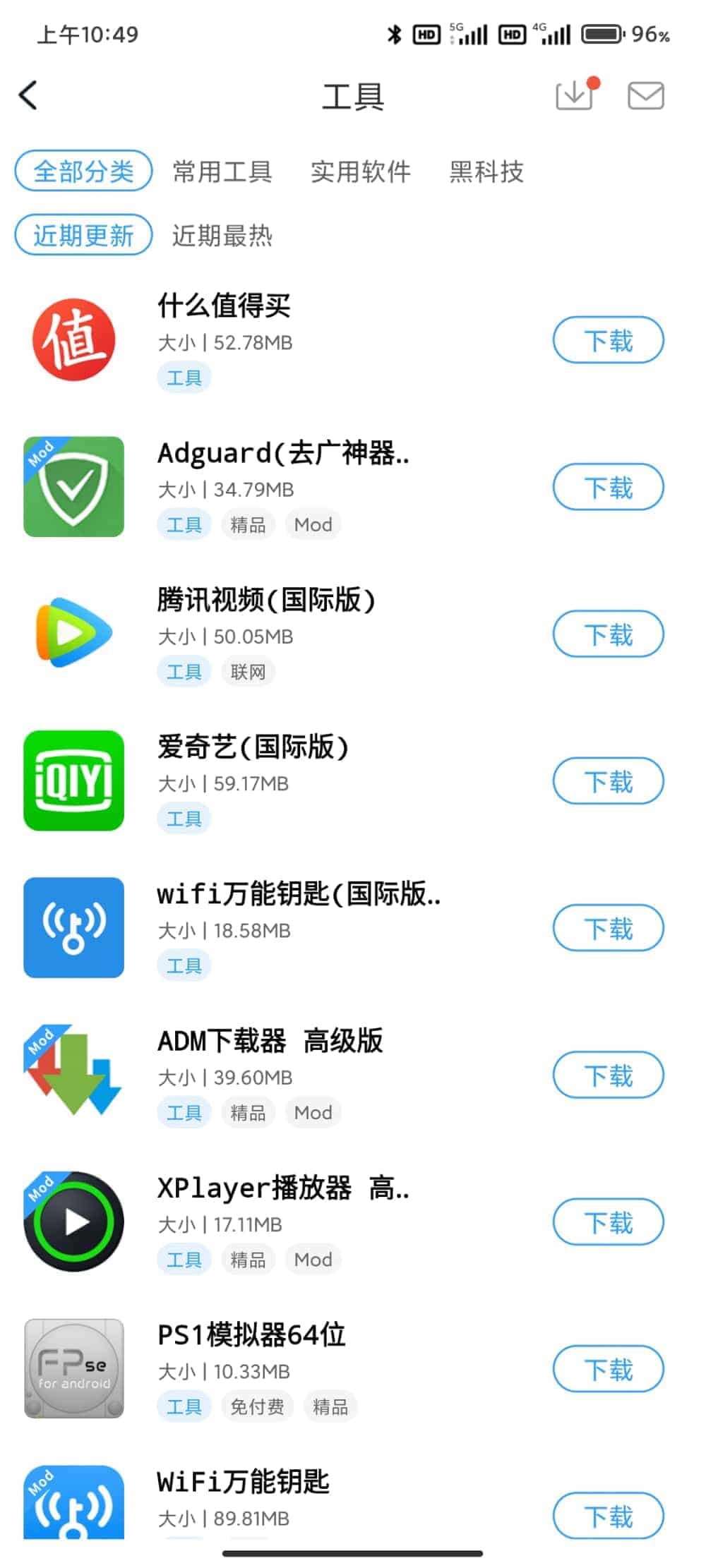Select the 近期更新 sorting chip

point(83,234)
